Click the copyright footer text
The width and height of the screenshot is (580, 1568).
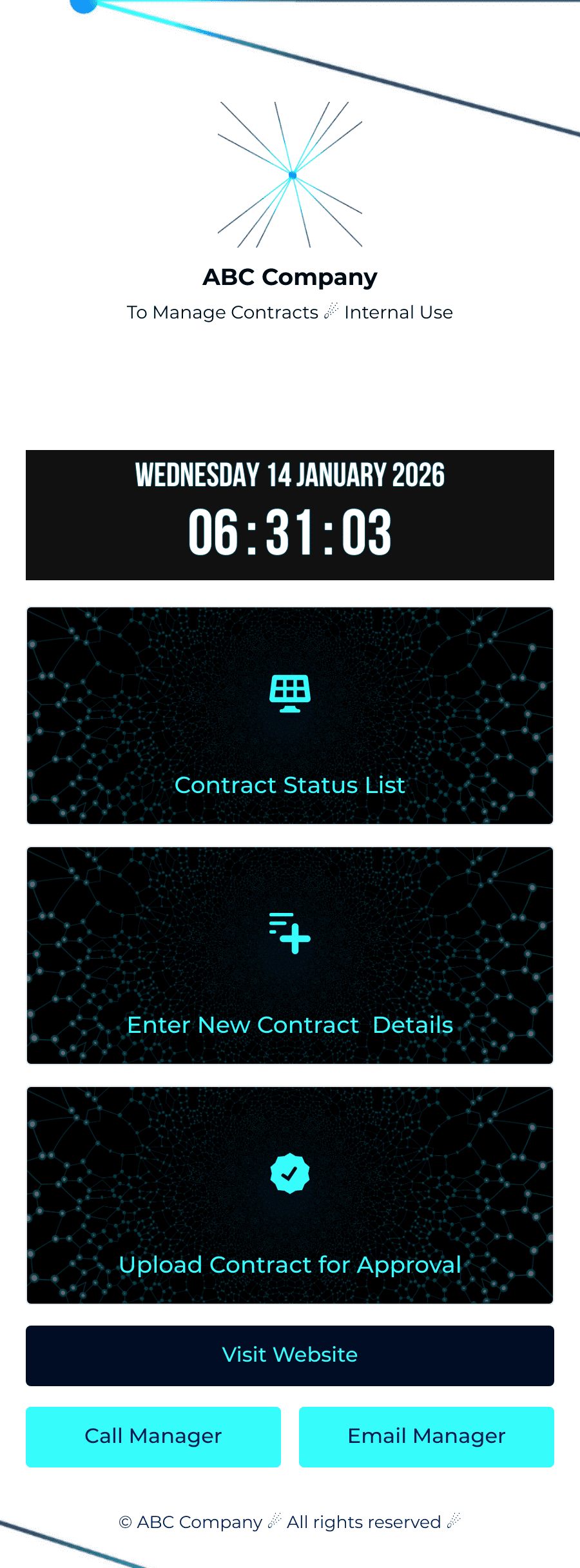289,1522
